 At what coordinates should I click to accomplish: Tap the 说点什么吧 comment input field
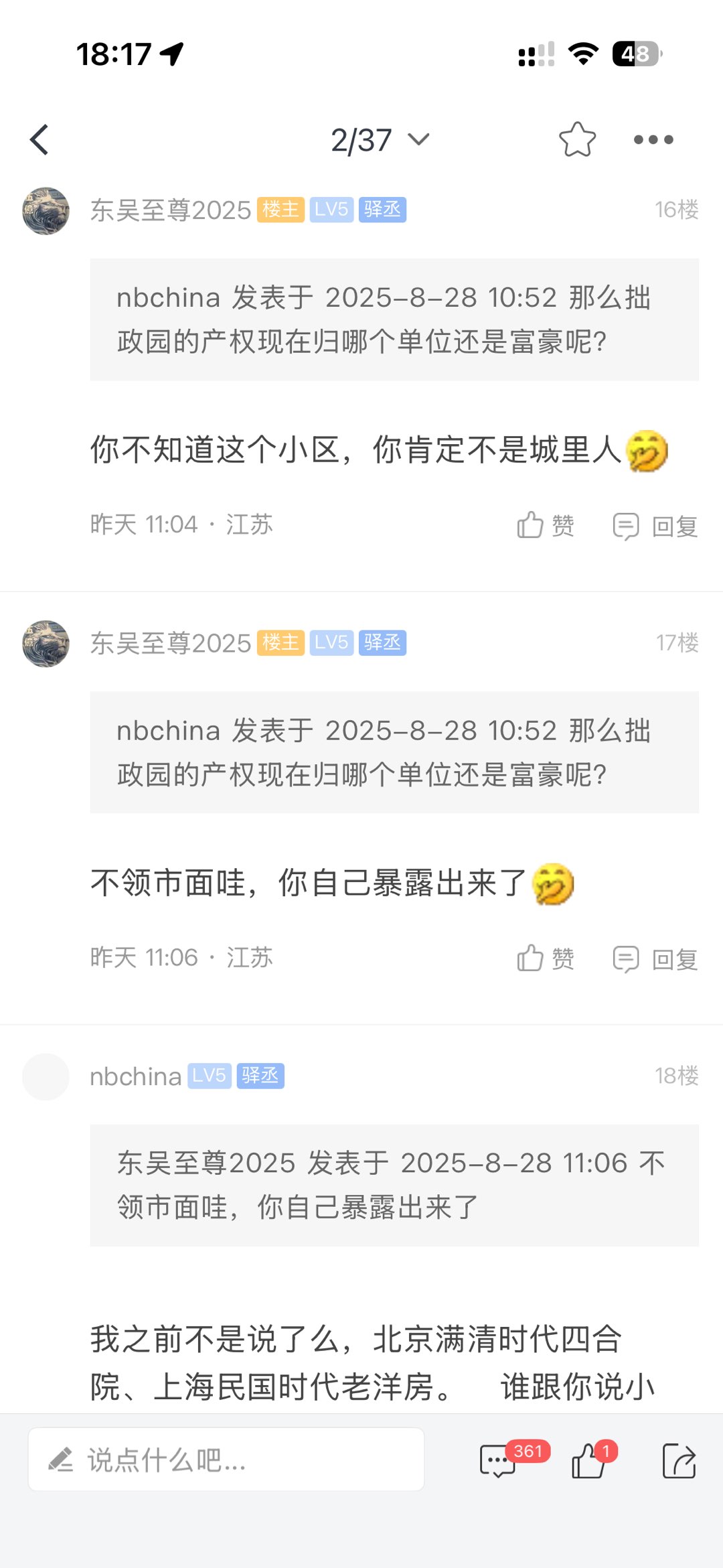pyautogui.click(x=226, y=1459)
